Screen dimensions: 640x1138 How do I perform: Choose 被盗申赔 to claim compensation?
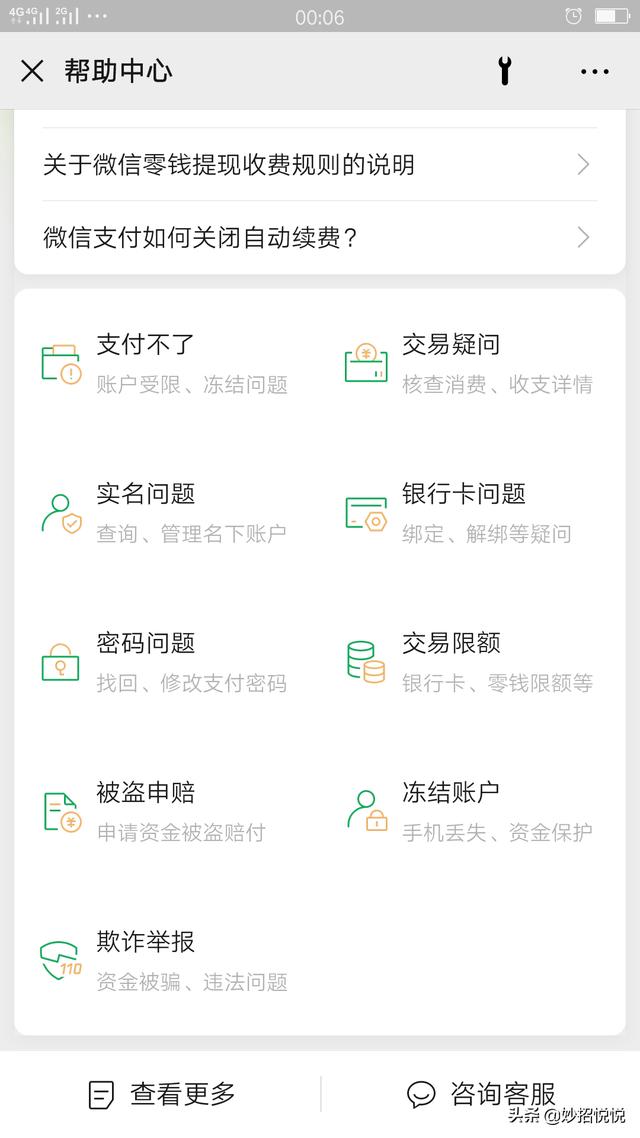tap(165, 811)
